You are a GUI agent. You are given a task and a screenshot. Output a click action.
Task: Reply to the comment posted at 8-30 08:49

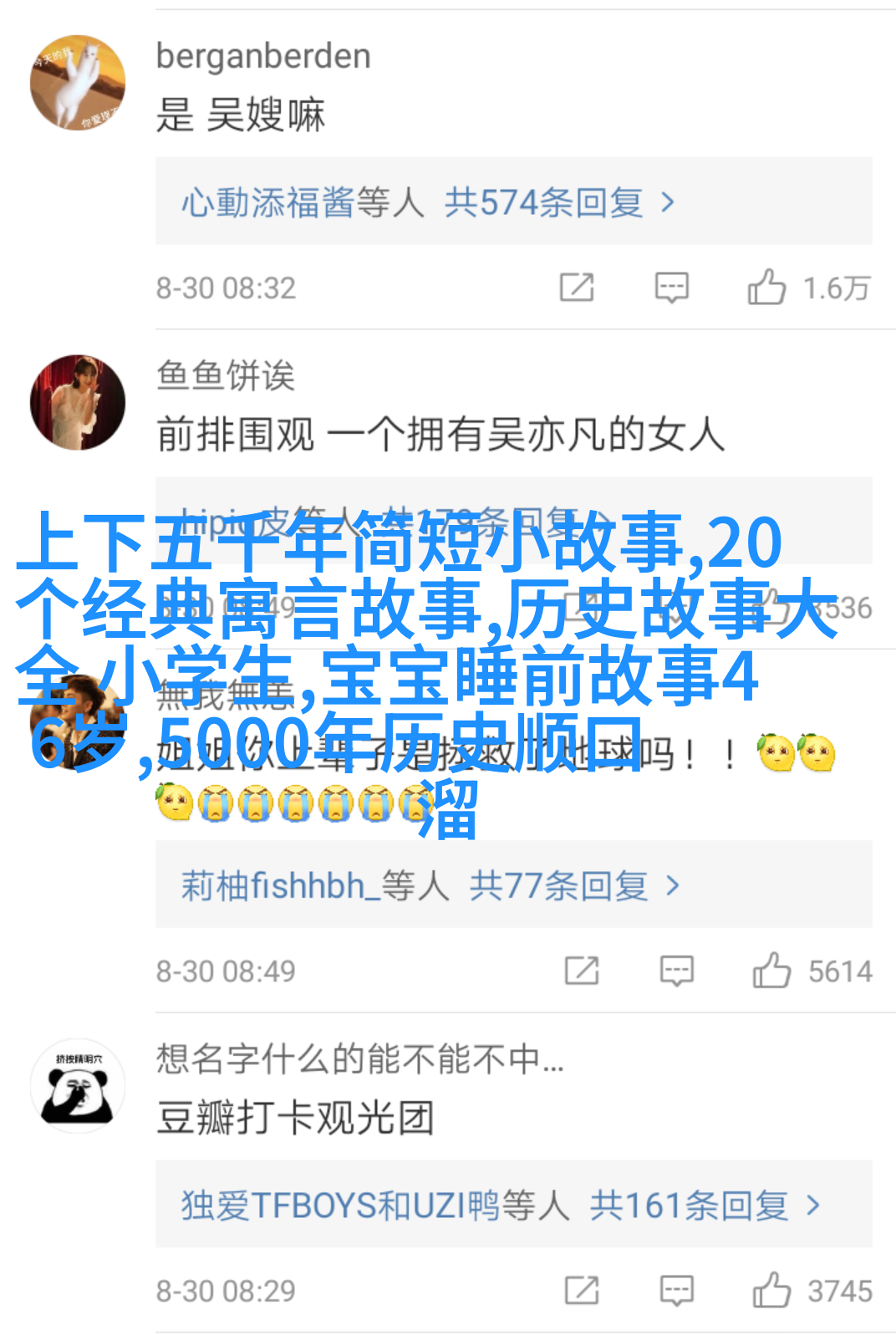676,971
